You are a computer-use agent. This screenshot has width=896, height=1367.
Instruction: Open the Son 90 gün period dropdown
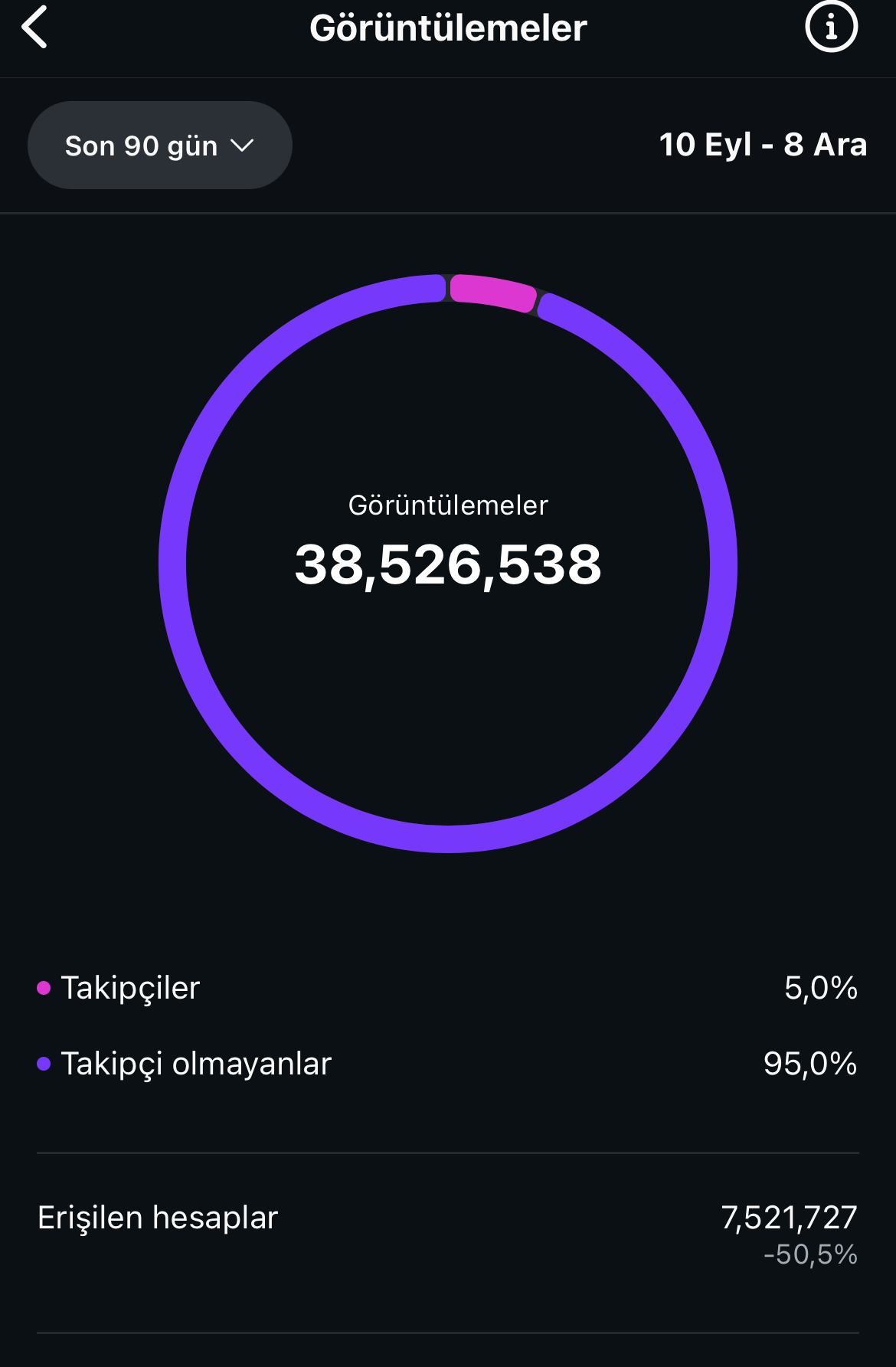click(x=160, y=146)
